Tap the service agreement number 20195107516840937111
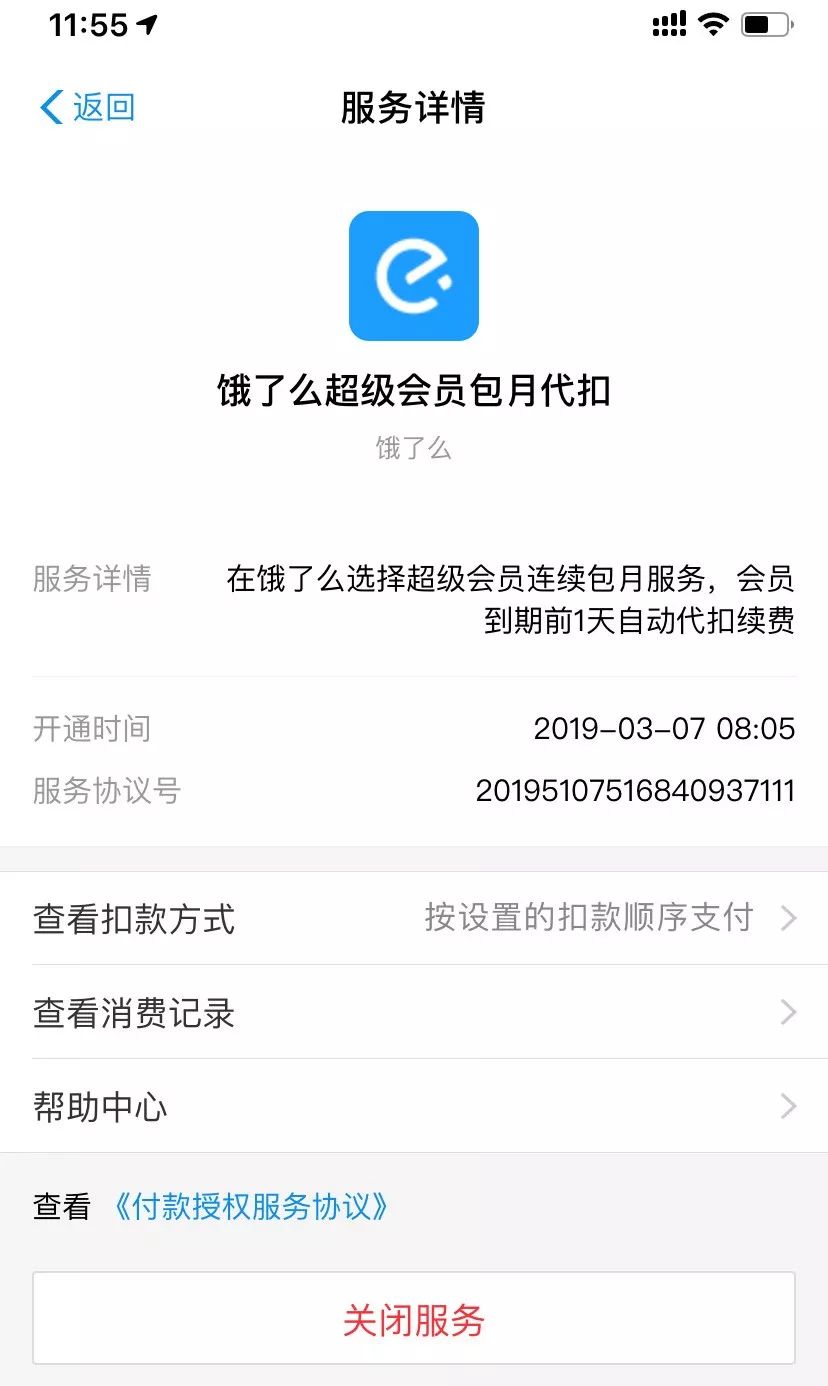Screen dimensions: 828x1386 pyautogui.click(x=635, y=791)
